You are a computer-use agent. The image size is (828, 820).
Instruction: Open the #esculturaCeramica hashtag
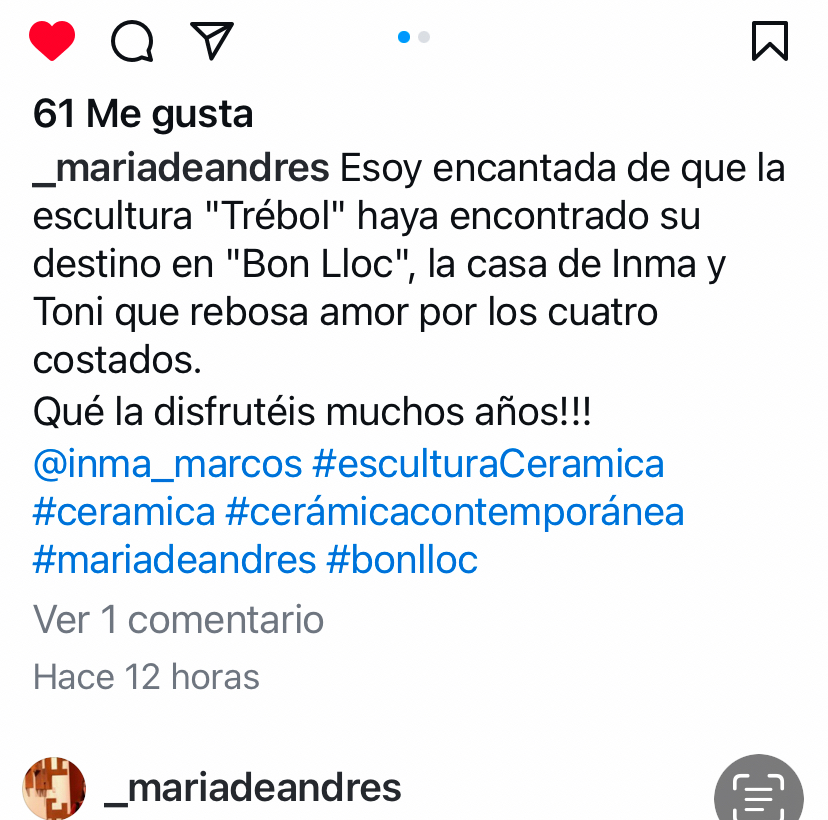[488, 464]
